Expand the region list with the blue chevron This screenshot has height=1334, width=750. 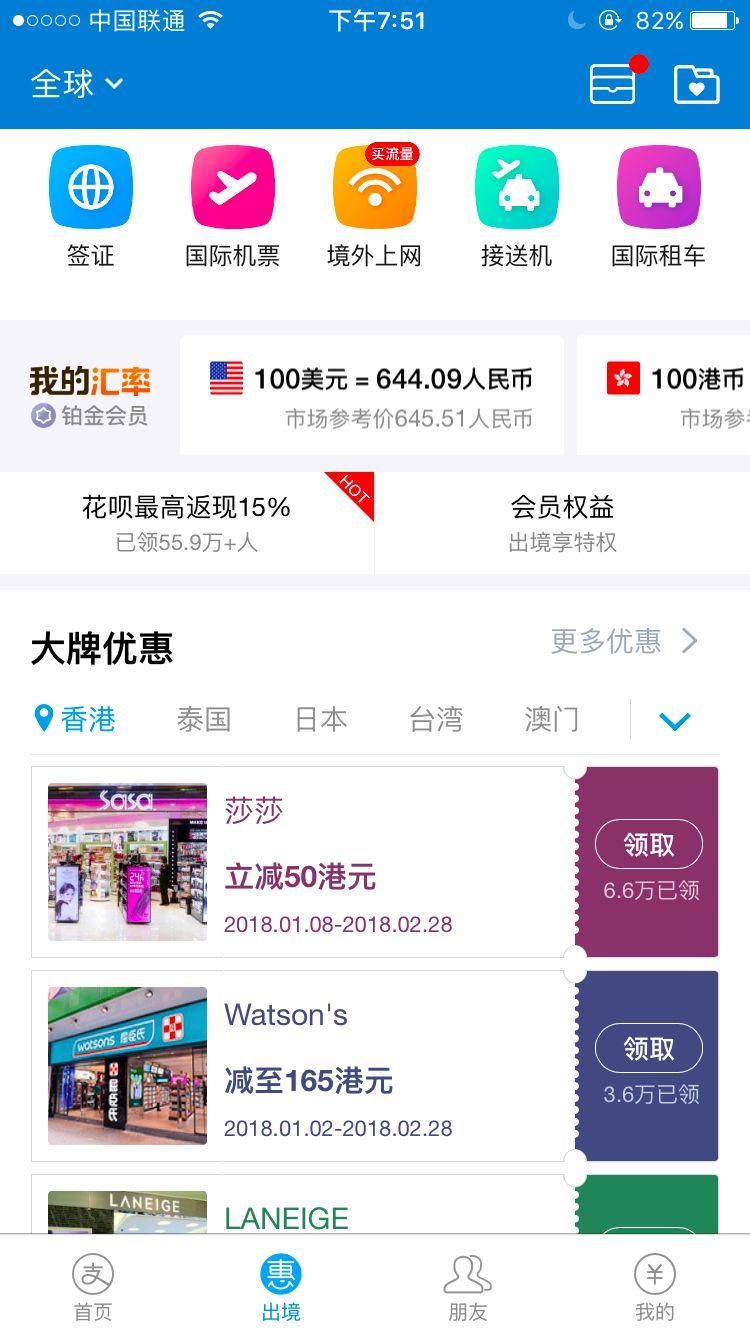pyautogui.click(x=675, y=720)
